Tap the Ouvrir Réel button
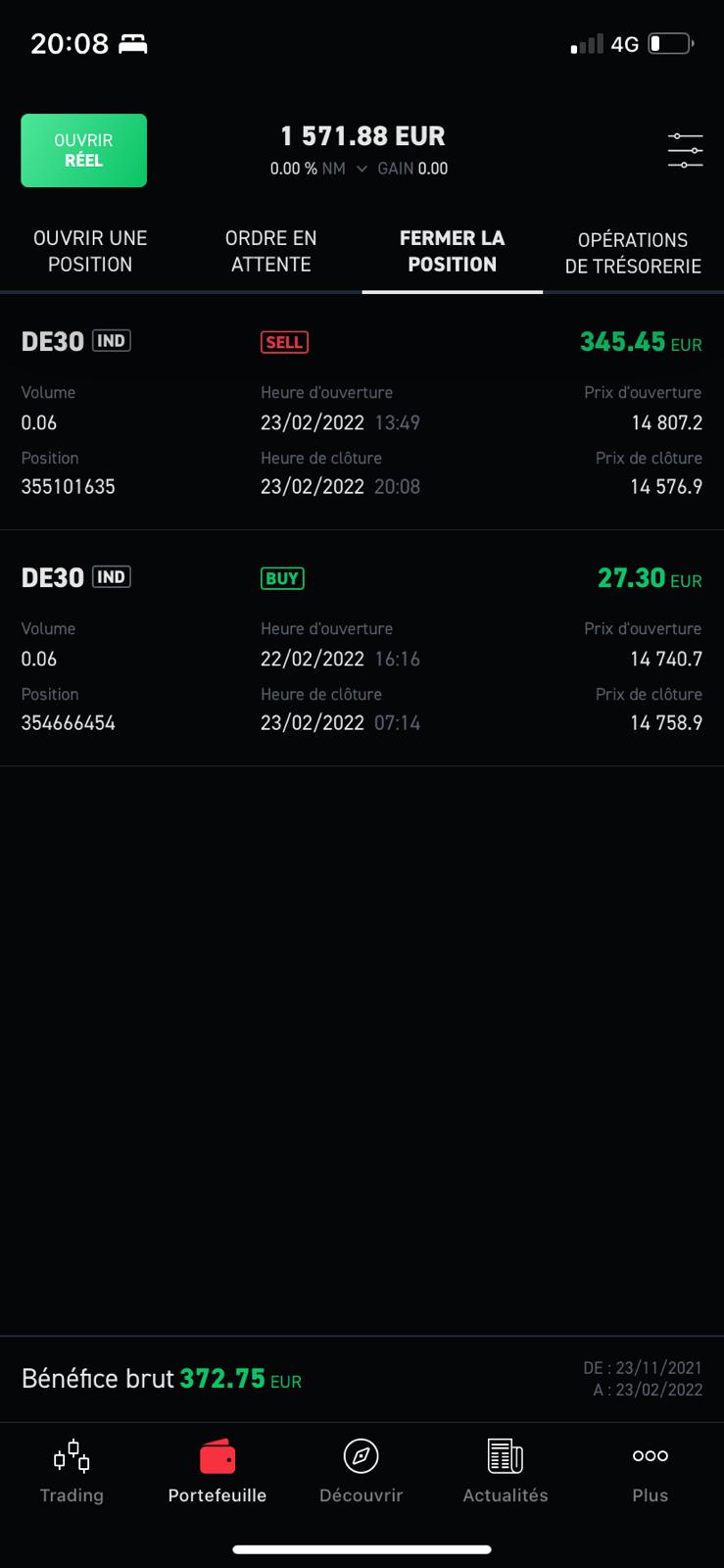 pyautogui.click(x=83, y=150)
